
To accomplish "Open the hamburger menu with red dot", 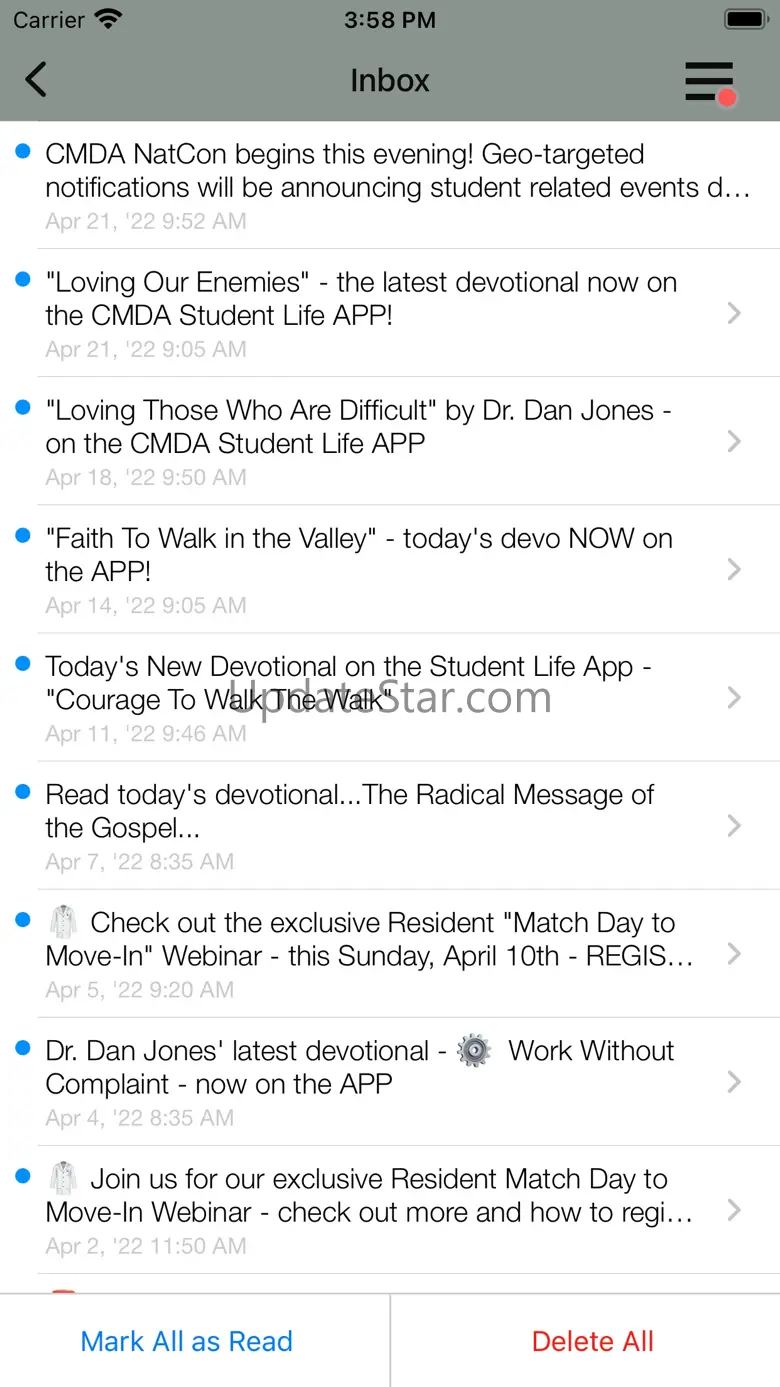I will 710,81.
